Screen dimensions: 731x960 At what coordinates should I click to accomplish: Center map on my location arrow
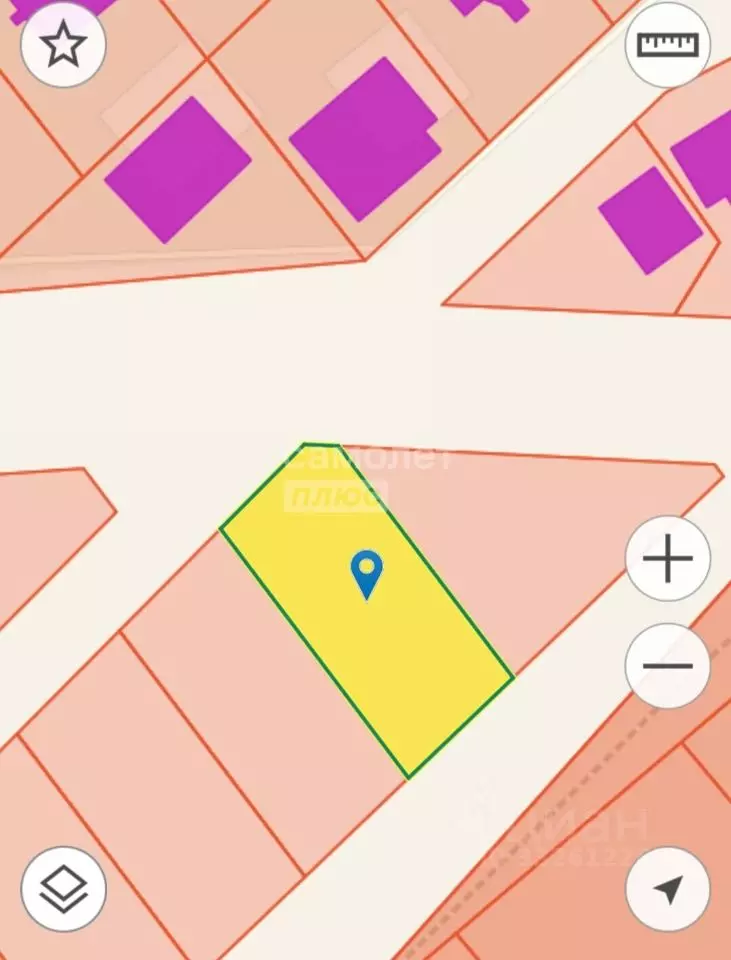tap(667, 889)
